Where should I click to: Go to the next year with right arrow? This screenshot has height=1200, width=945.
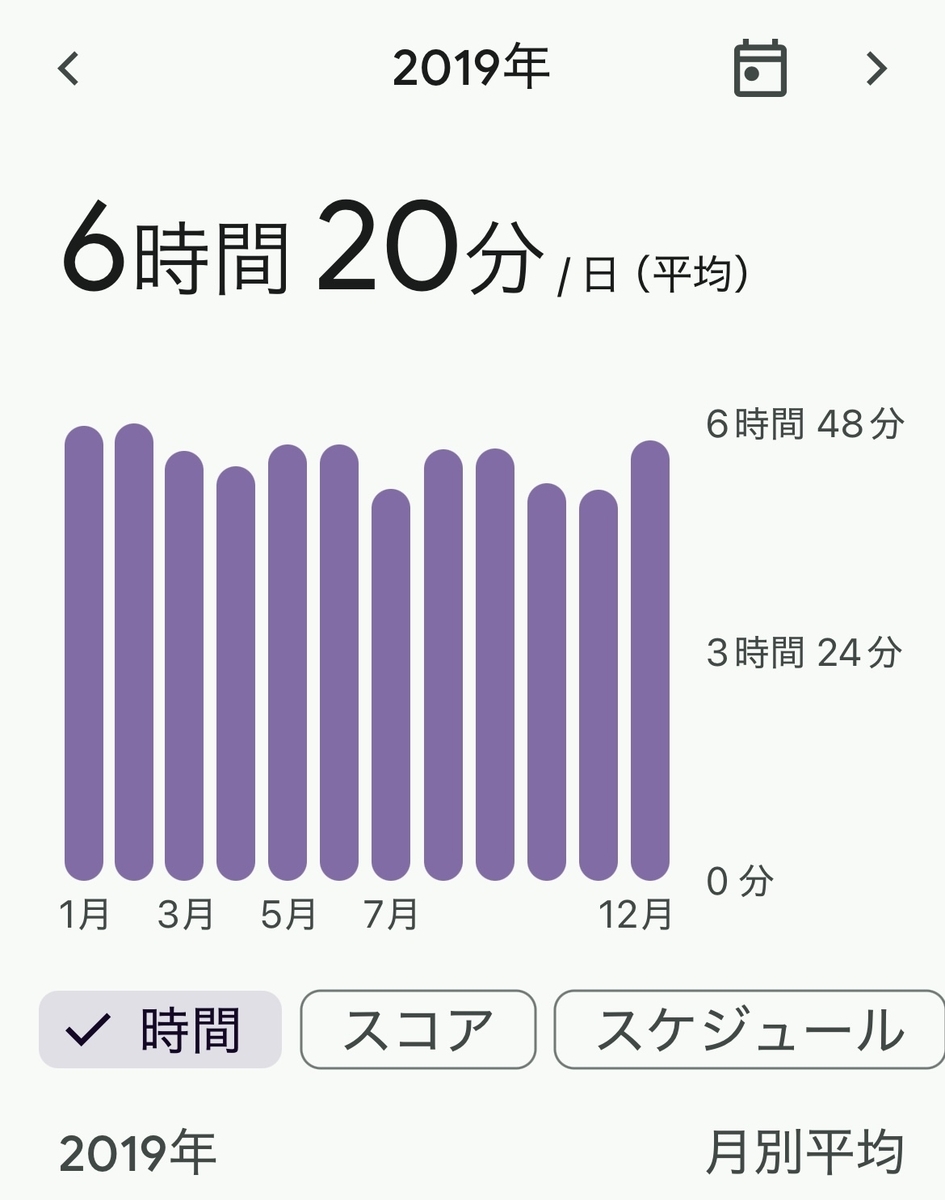(x=876, y=69)
